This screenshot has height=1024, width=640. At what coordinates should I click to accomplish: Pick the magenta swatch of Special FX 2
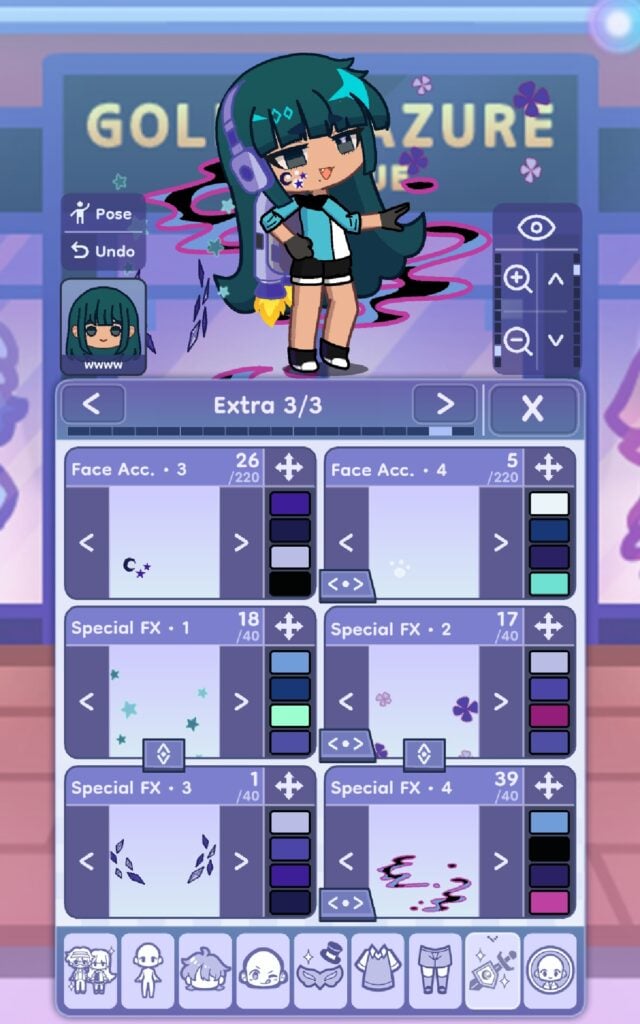click(549, 716)
